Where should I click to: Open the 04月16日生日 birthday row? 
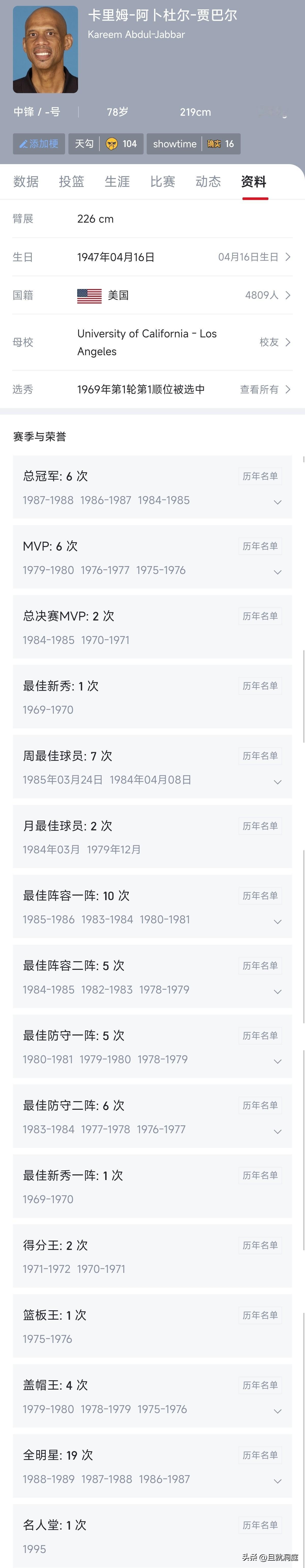254,257
